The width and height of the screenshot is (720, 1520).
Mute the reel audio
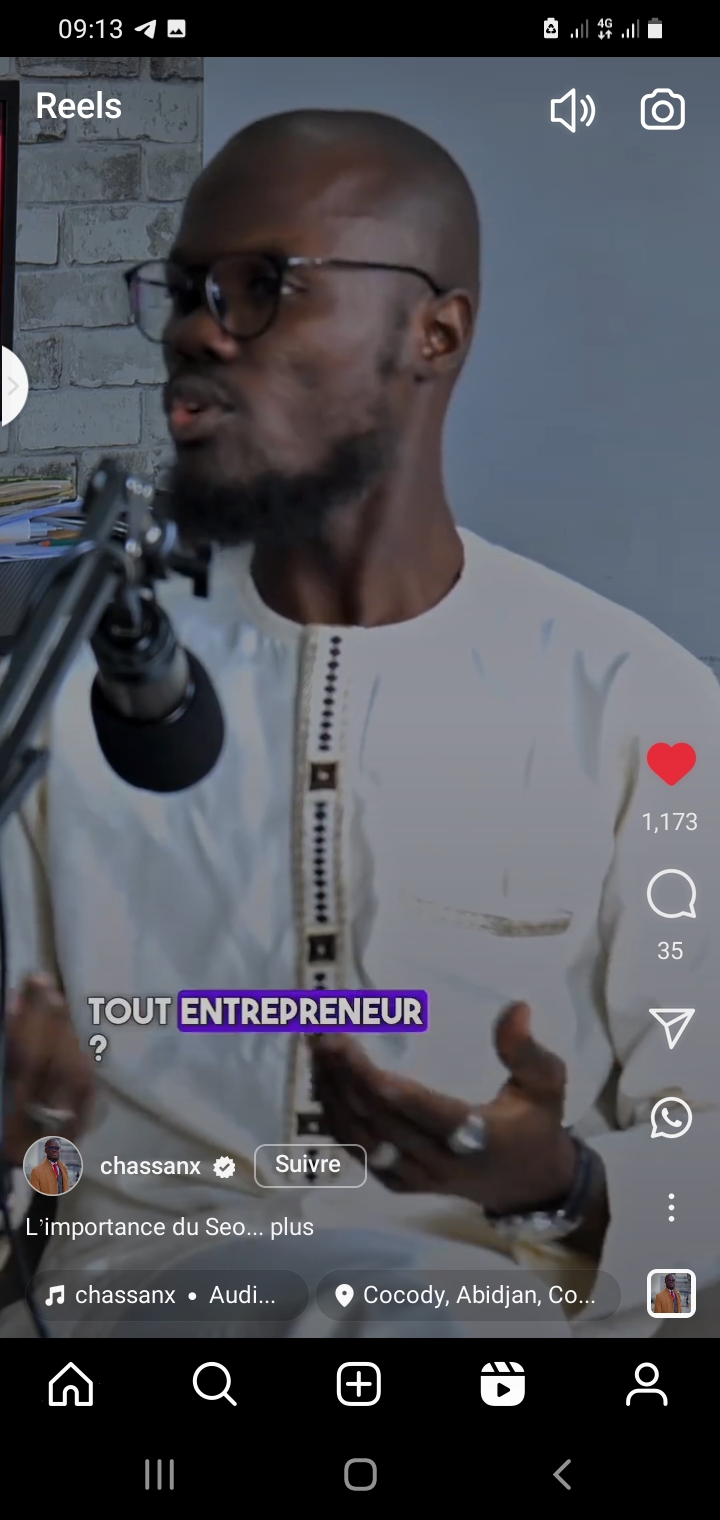click(x=572, y=111)
